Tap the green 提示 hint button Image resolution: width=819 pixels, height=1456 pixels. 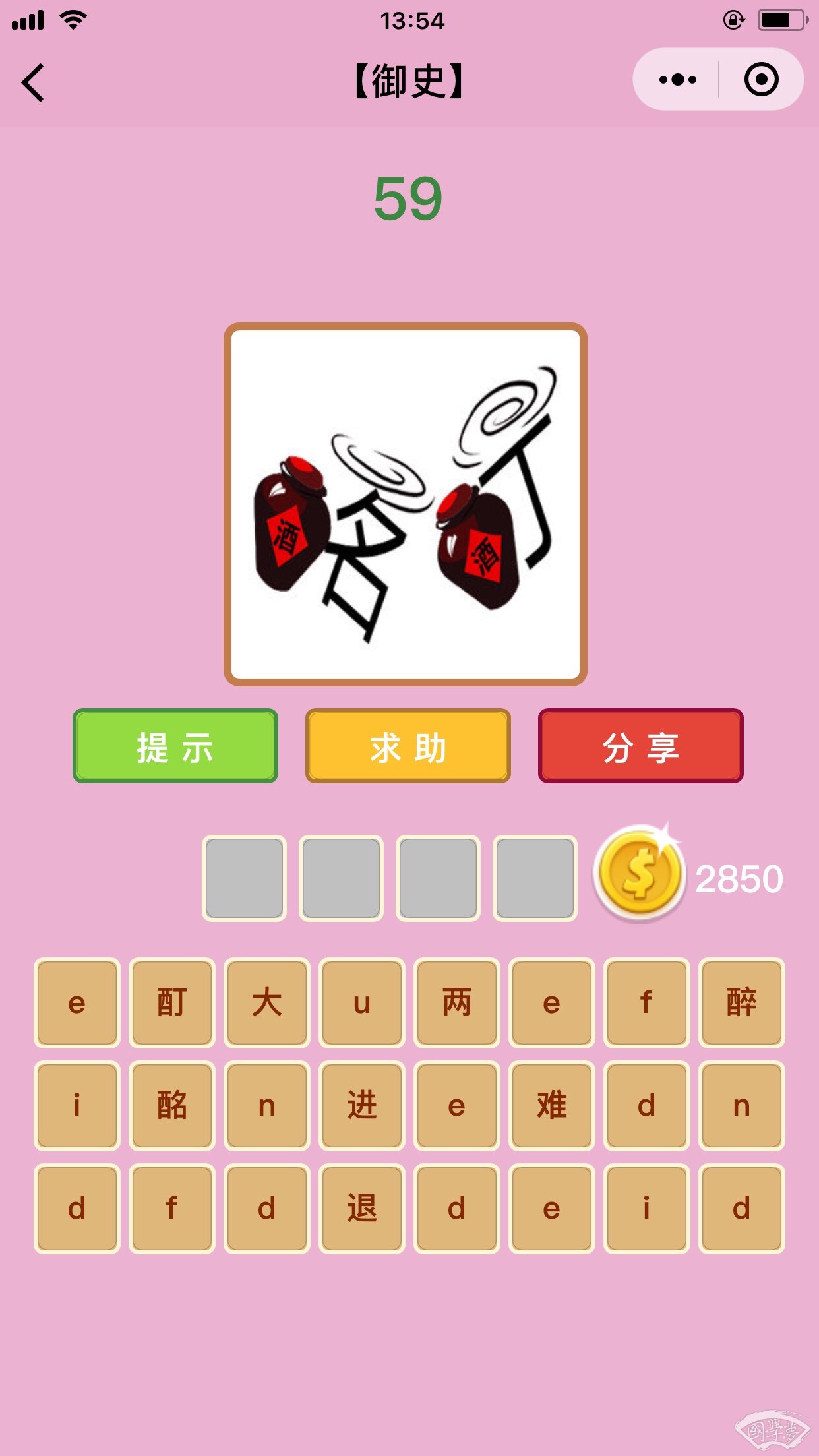[x=175, y=746]
